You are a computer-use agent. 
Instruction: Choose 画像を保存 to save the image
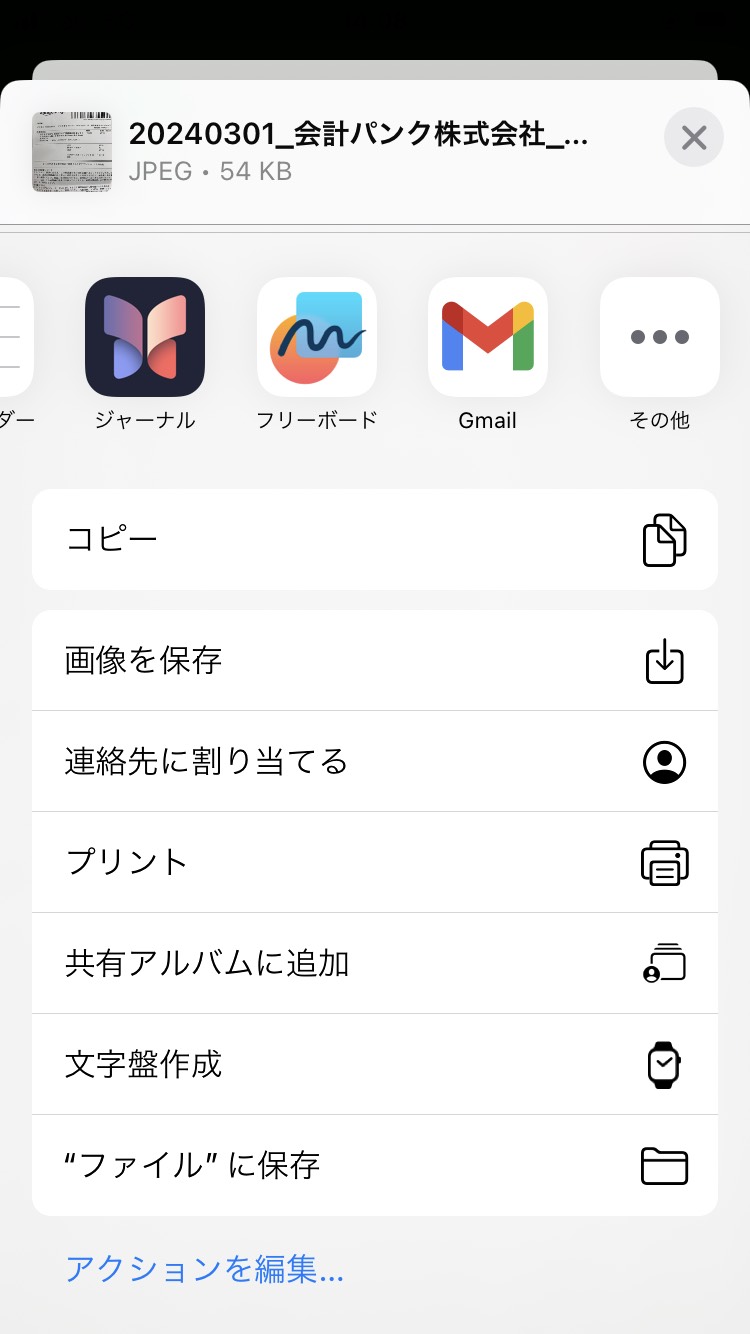375,661
